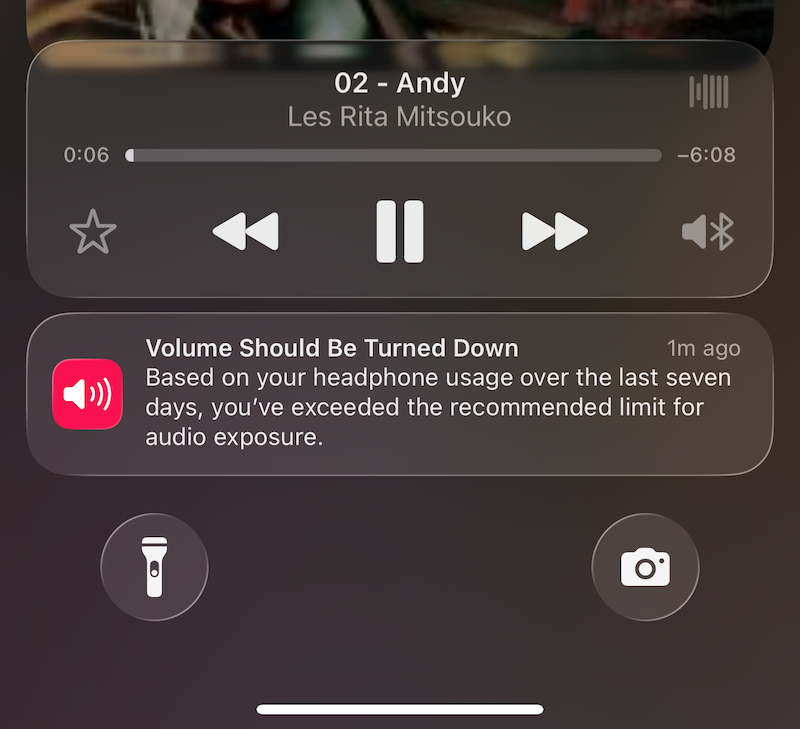Favorite the song with the star

93,233
